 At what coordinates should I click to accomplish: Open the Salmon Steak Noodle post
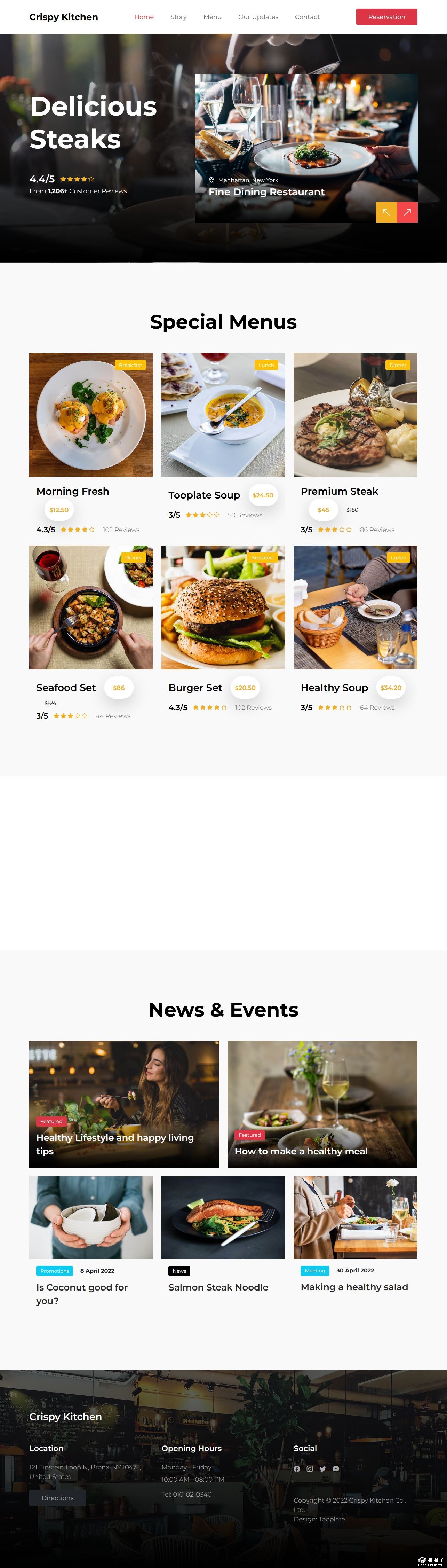click(x=218, y=1287)
